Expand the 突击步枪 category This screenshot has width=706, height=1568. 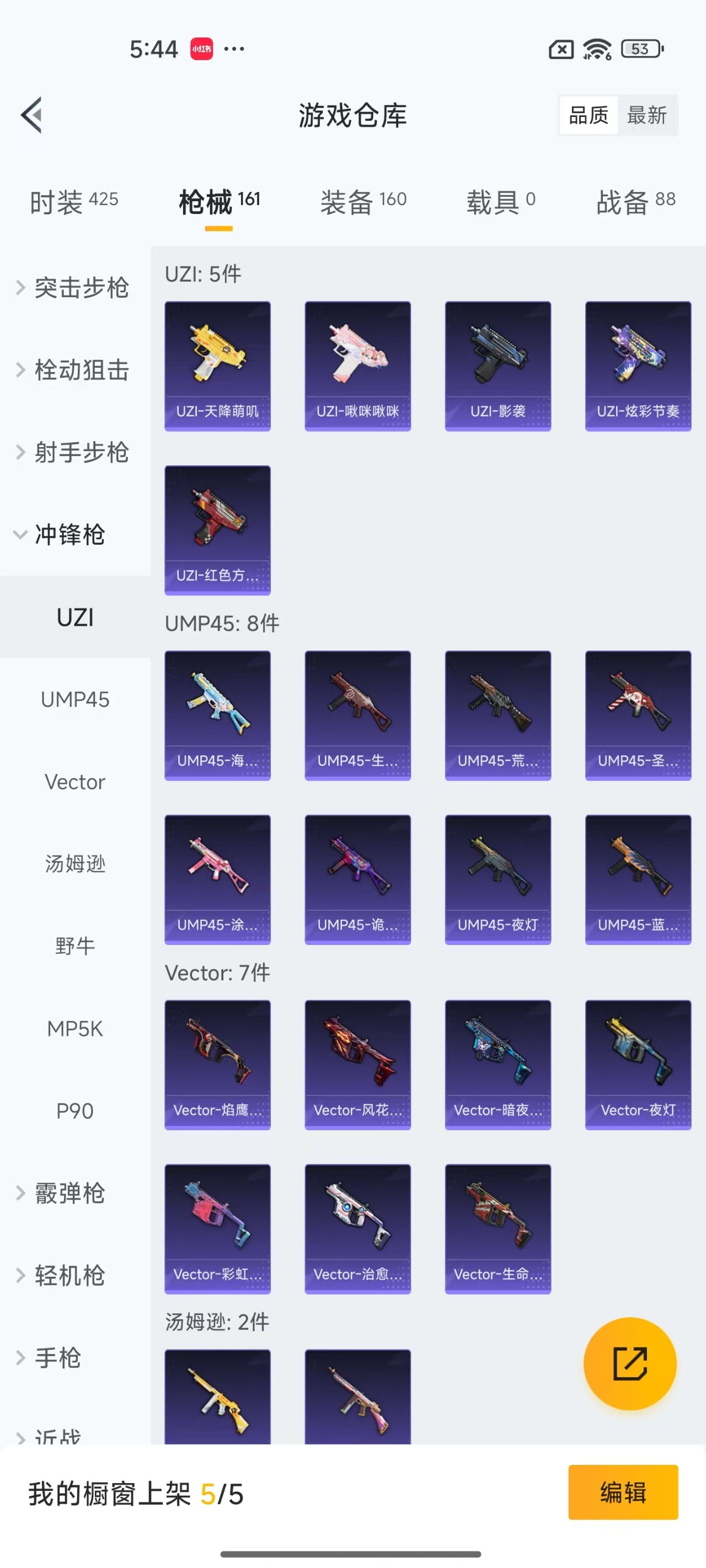(x=74, y=287)
